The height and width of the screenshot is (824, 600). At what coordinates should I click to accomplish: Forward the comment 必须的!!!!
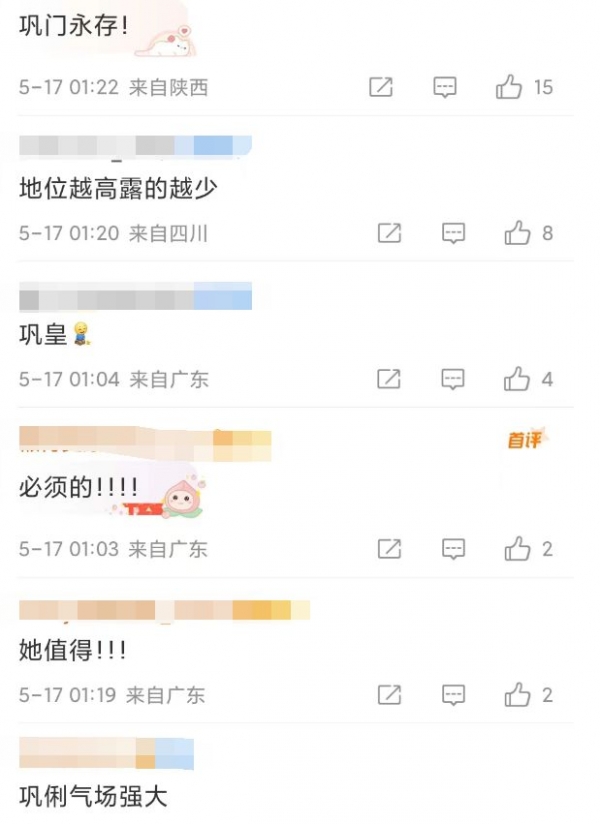389,548
